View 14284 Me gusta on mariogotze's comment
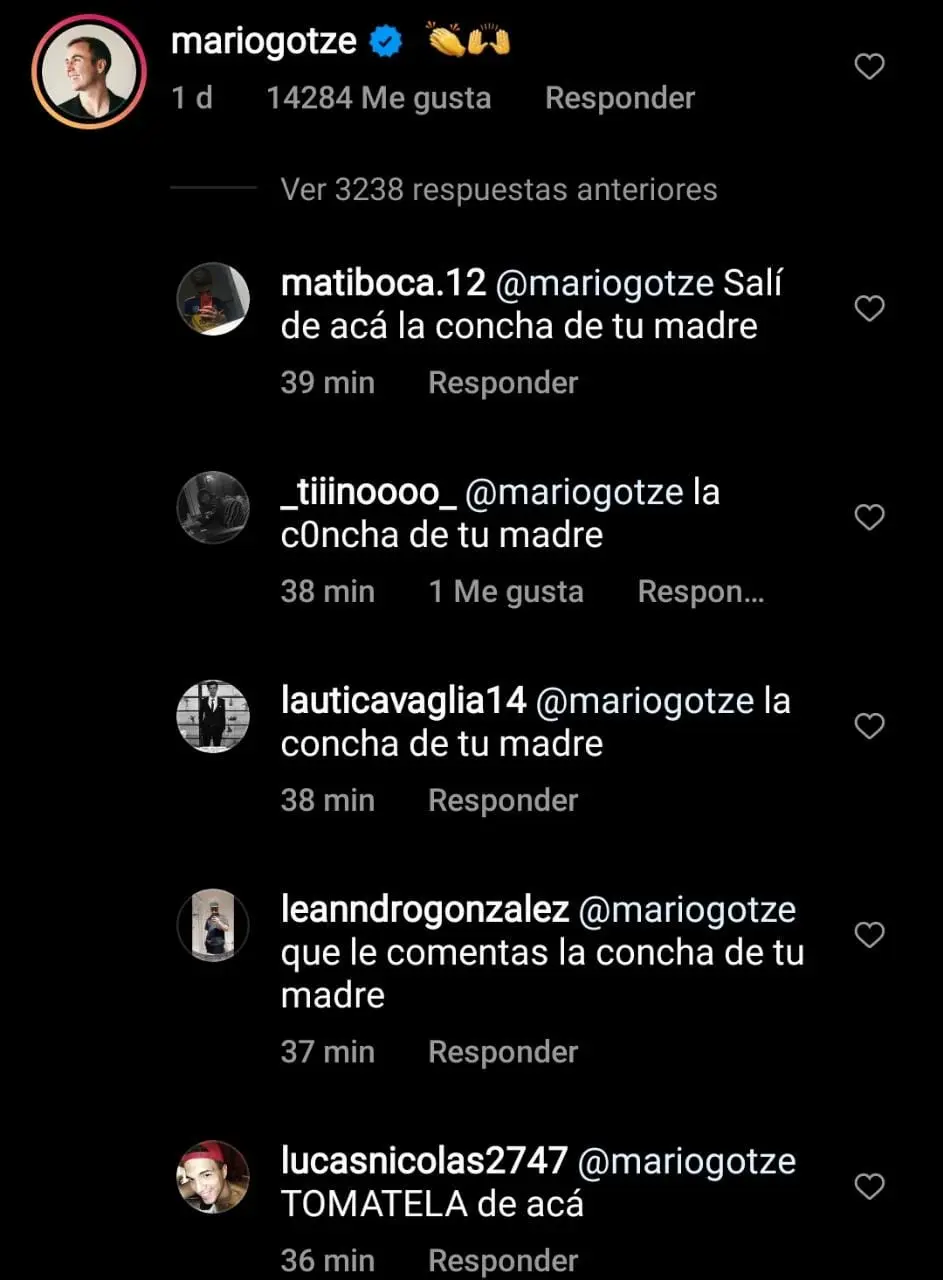Screen dimensions: 943x1280 [378, 98]
